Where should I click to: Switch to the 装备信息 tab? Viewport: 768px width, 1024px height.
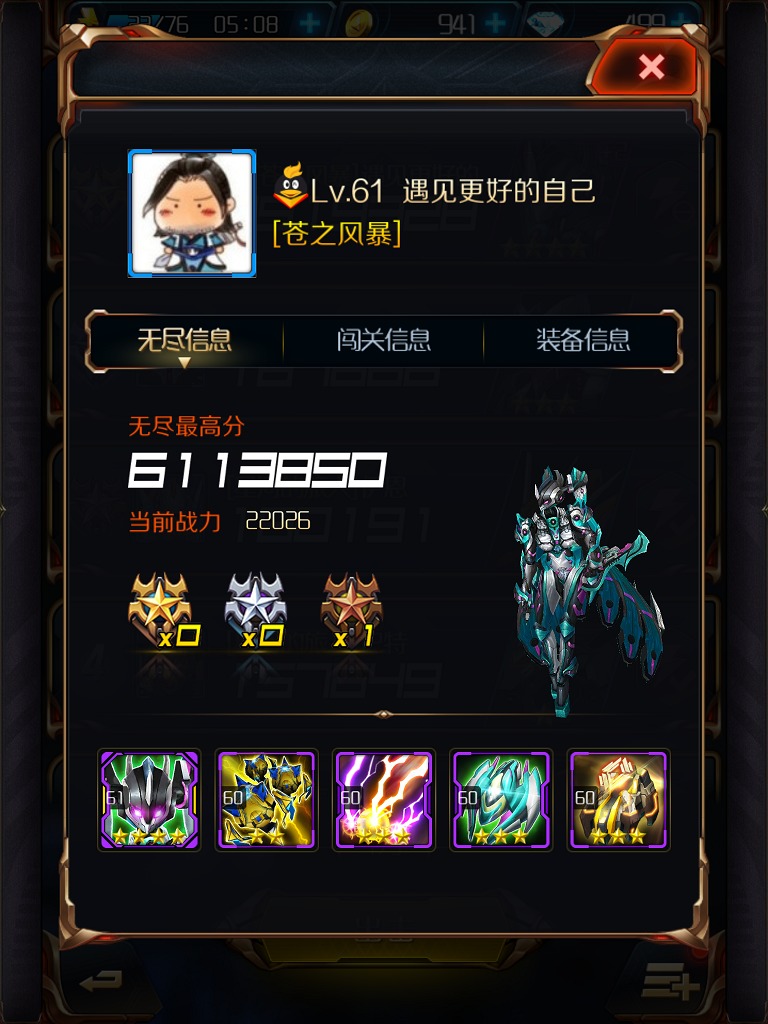point(583,340)
